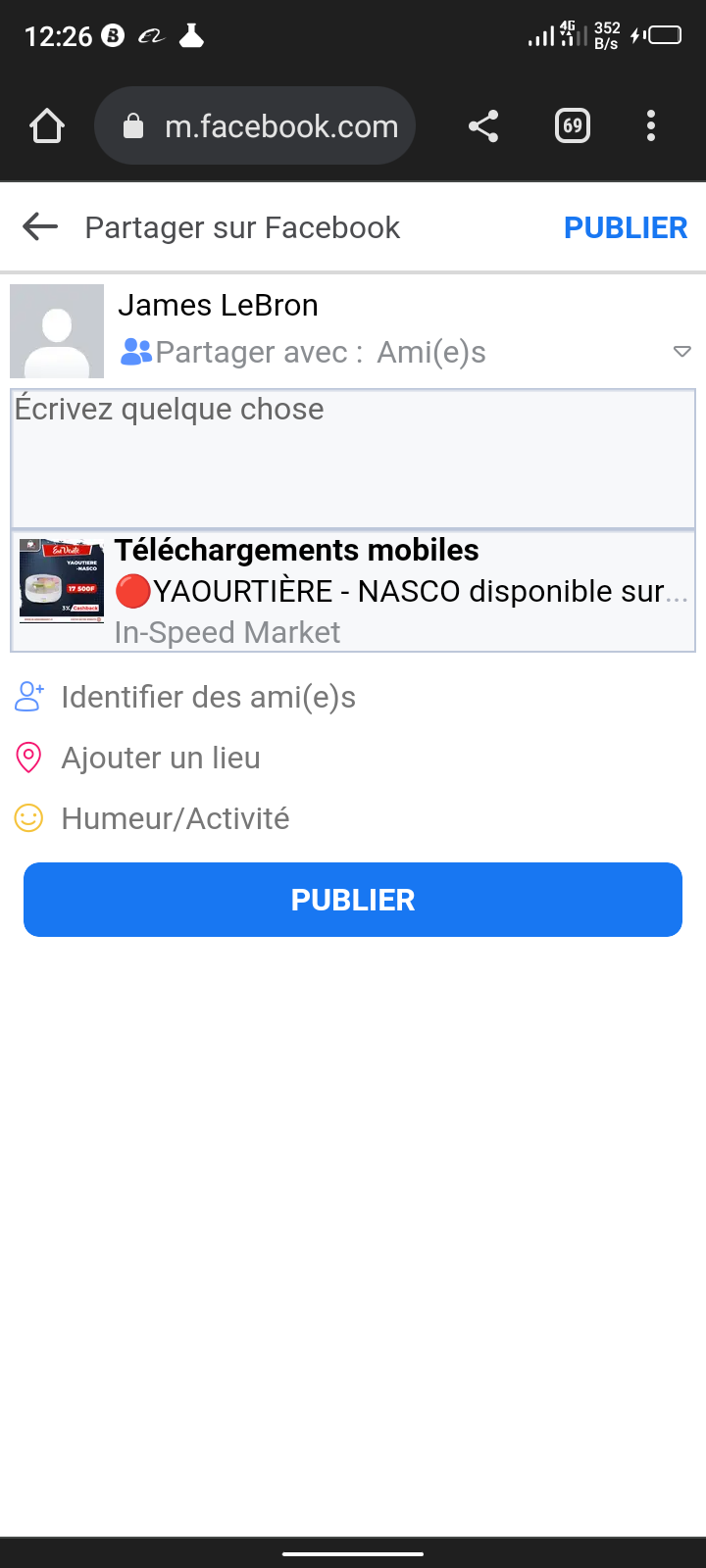Open the browser three-dot menu
Image resolution: width=706 pixels, height=1568 pixels.
(x=651, y=126)
